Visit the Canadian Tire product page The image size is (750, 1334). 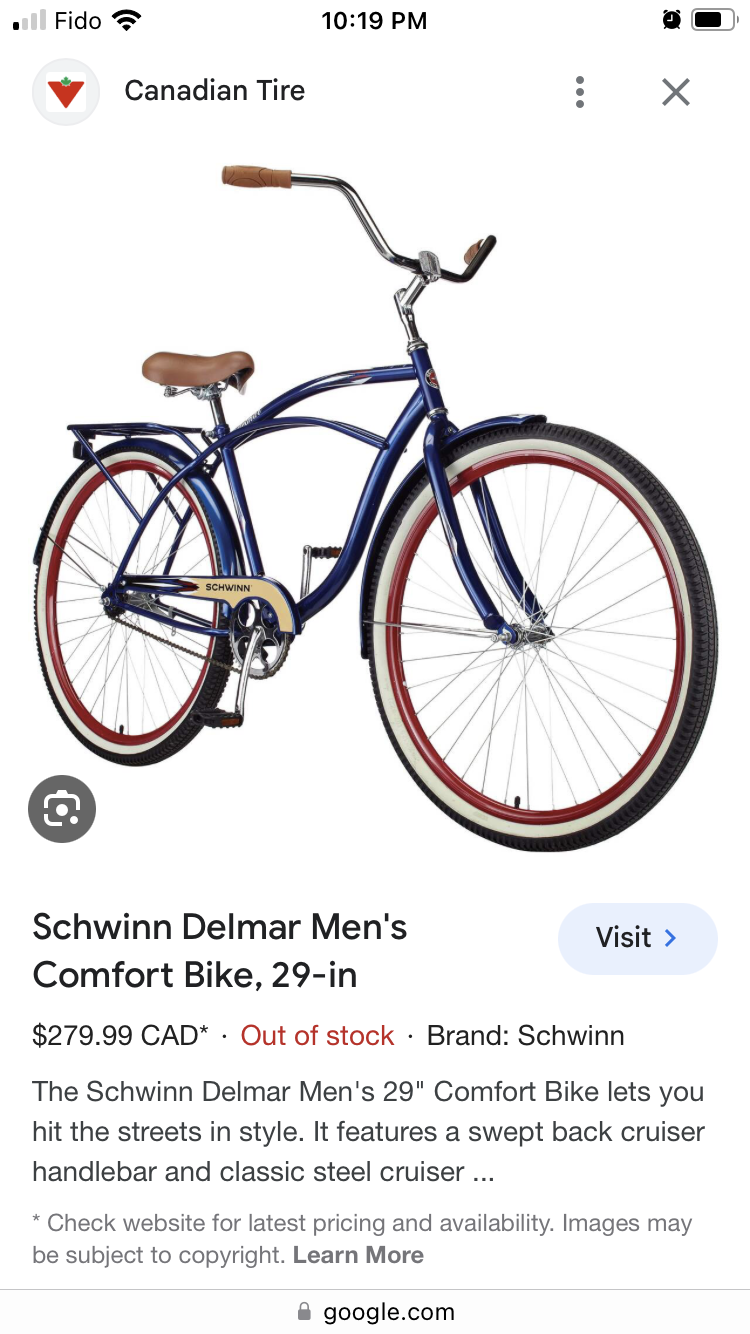pyautogui.click(x=637, y=938)
